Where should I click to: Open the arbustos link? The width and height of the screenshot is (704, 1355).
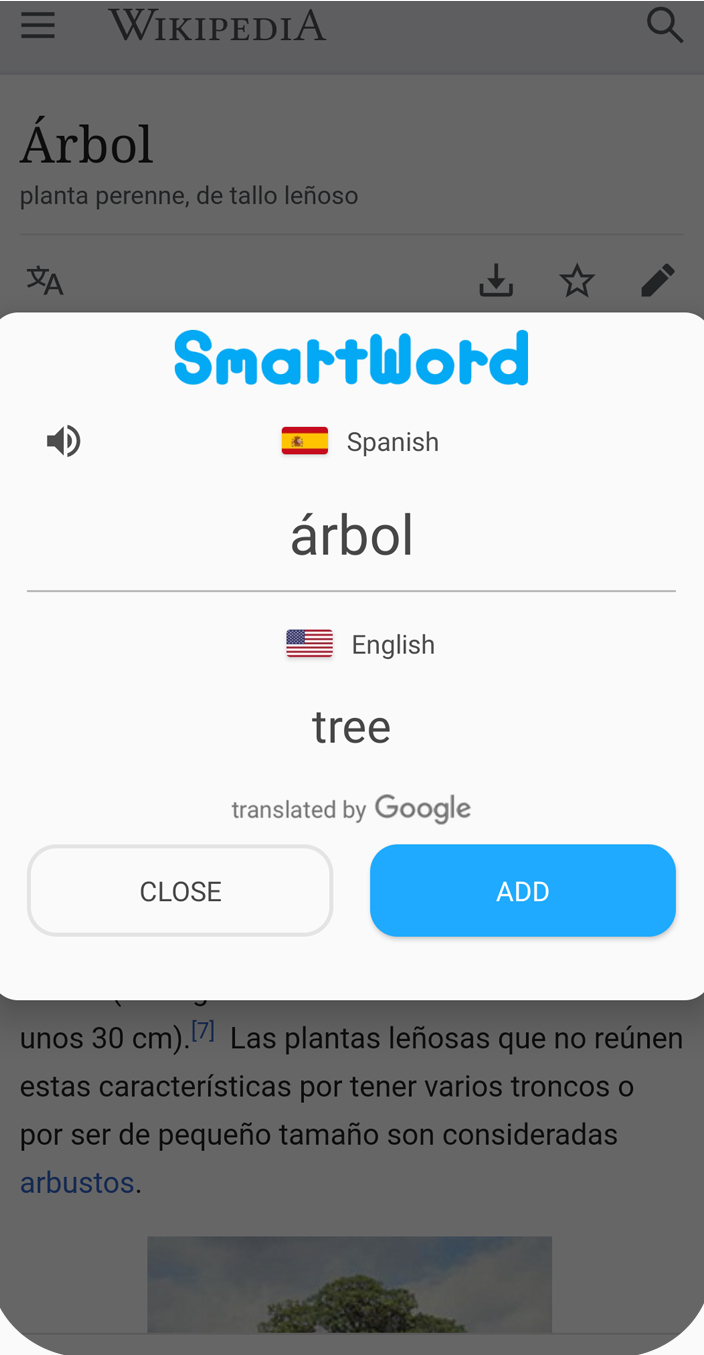click(x=77, y=1183)
